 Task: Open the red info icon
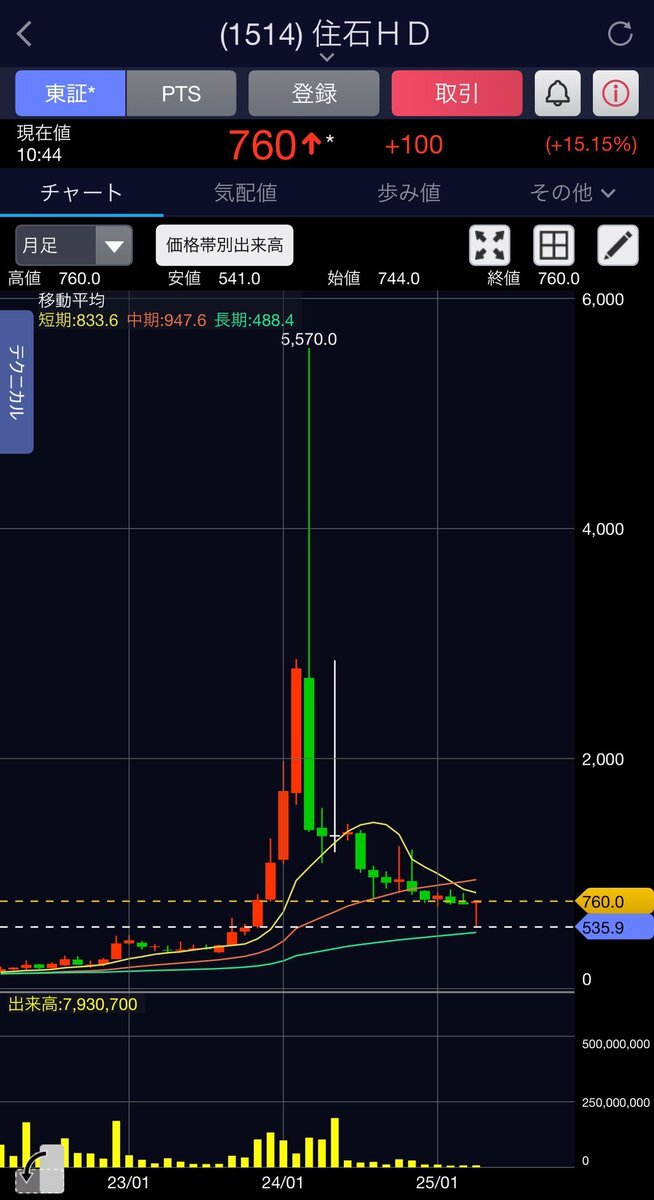[616, 94]
